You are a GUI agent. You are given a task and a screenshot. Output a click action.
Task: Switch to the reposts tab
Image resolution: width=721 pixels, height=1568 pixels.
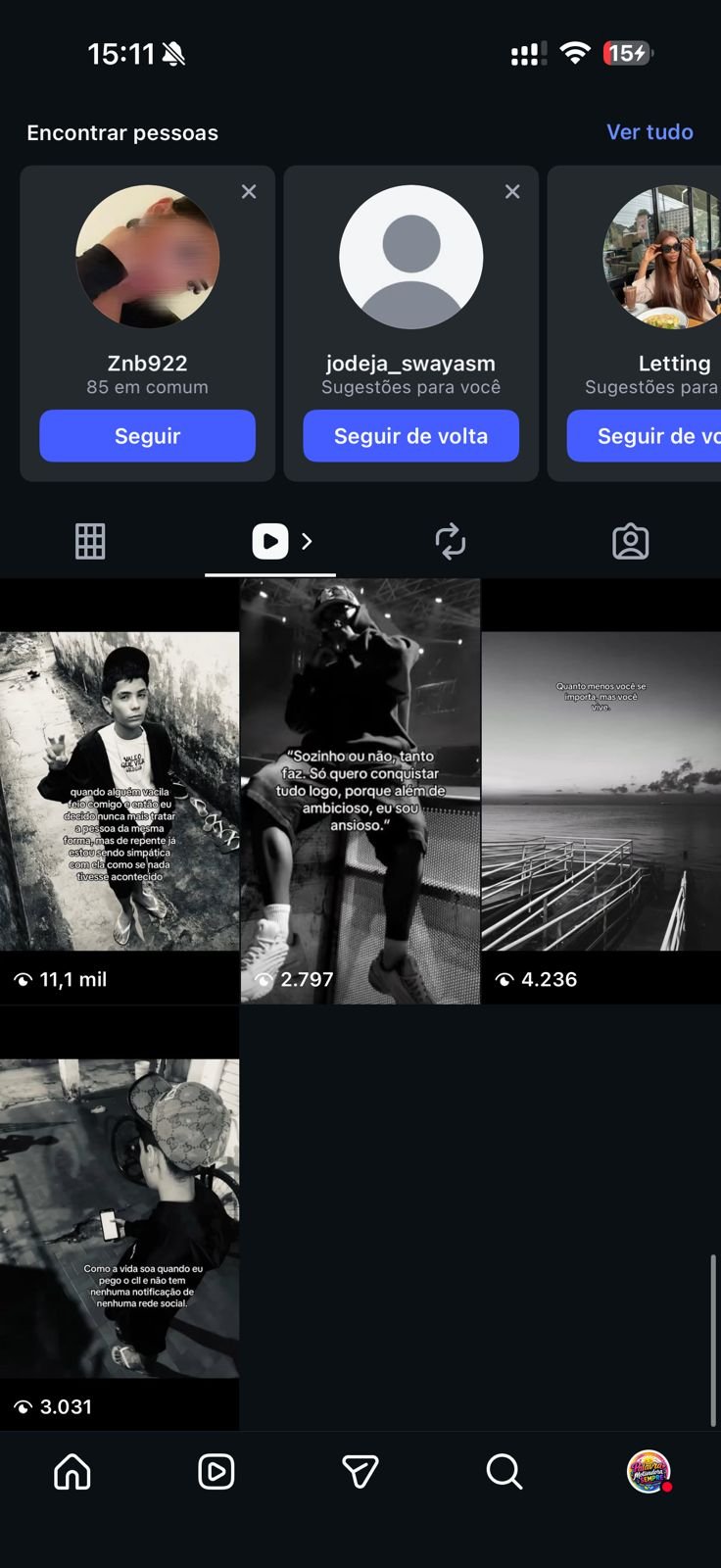point(450,541)
